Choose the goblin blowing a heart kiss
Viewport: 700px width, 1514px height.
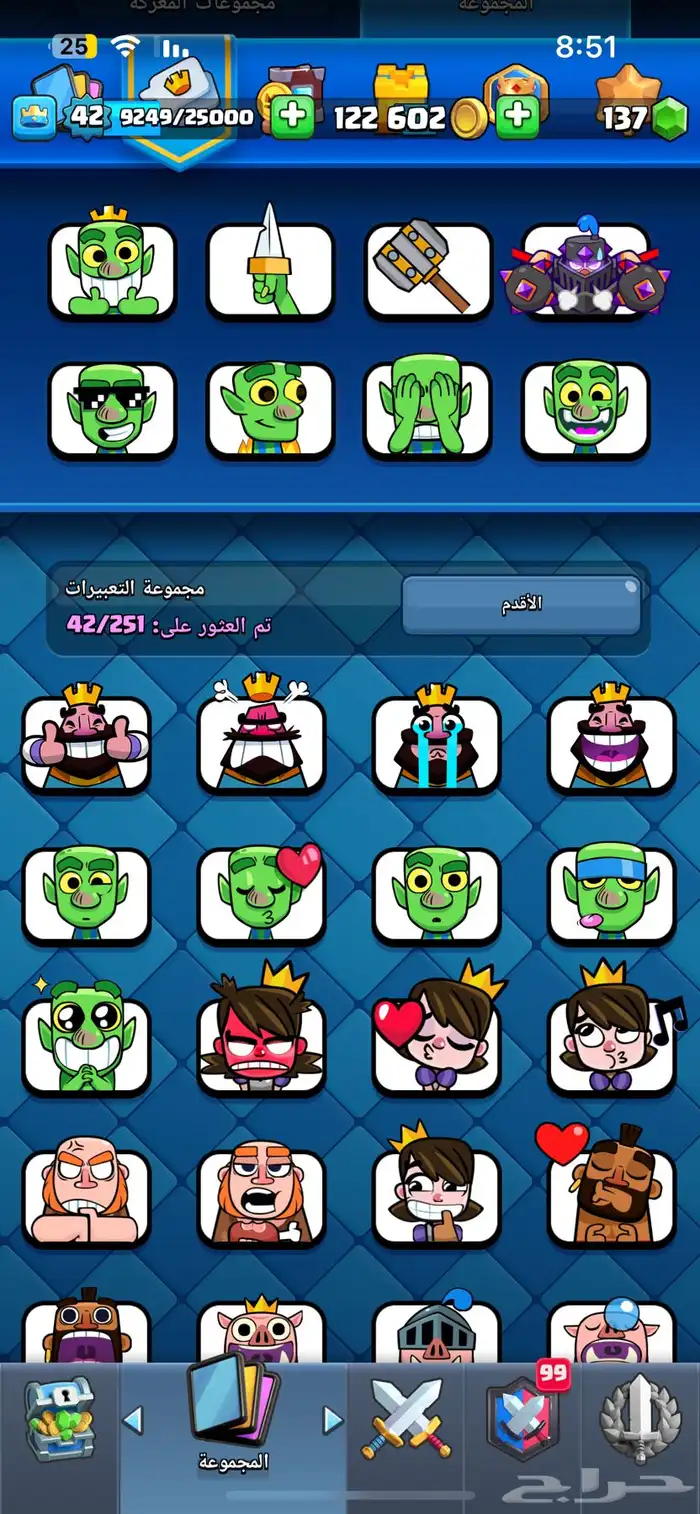coord(261,895)
